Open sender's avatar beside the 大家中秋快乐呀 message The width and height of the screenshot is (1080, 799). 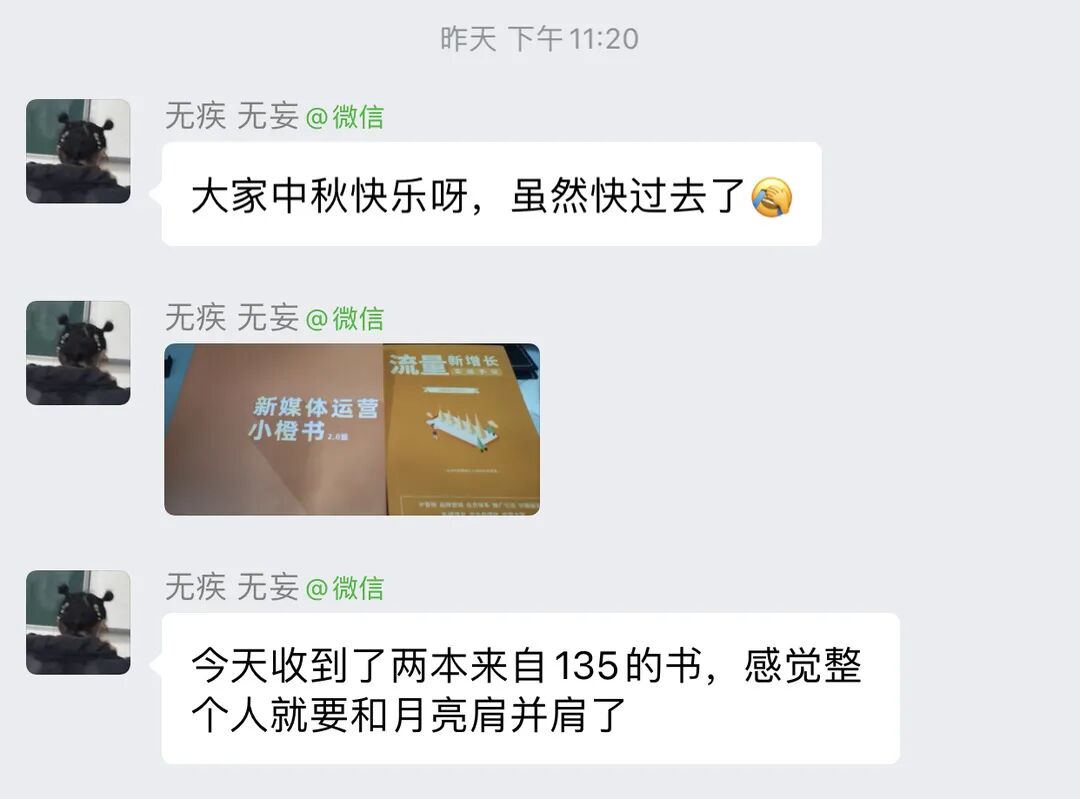(x=78, y=151)
